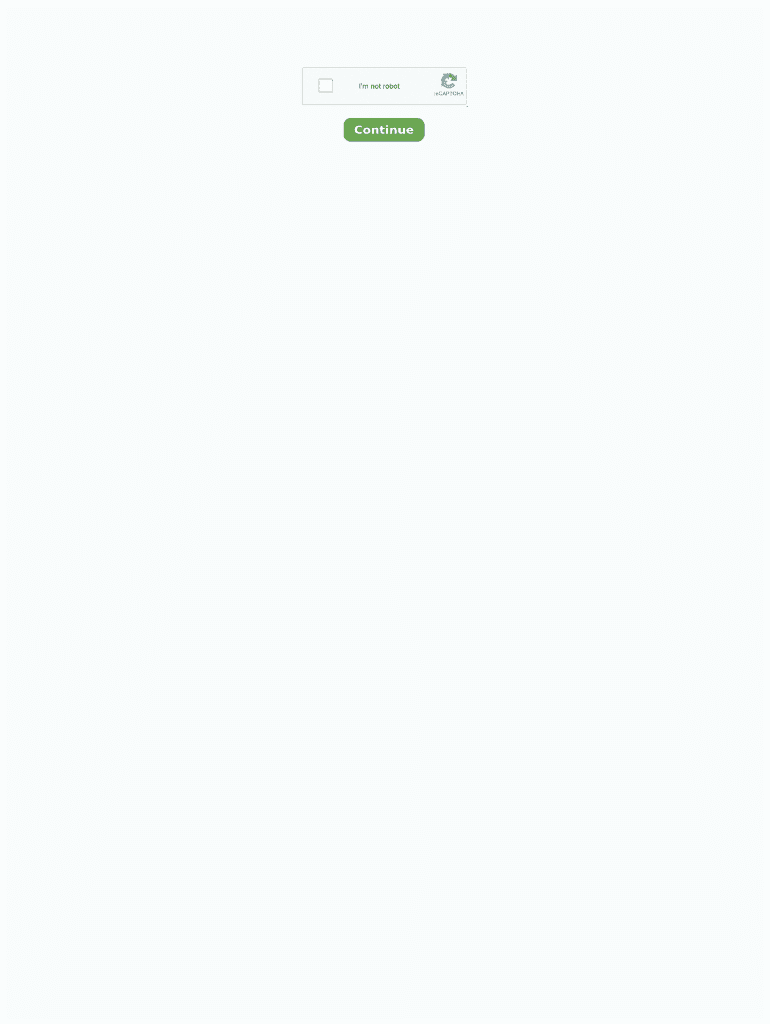Tap the green Continue button
The width and height of the screenshot is (770, 1024).
pos(384,130)
